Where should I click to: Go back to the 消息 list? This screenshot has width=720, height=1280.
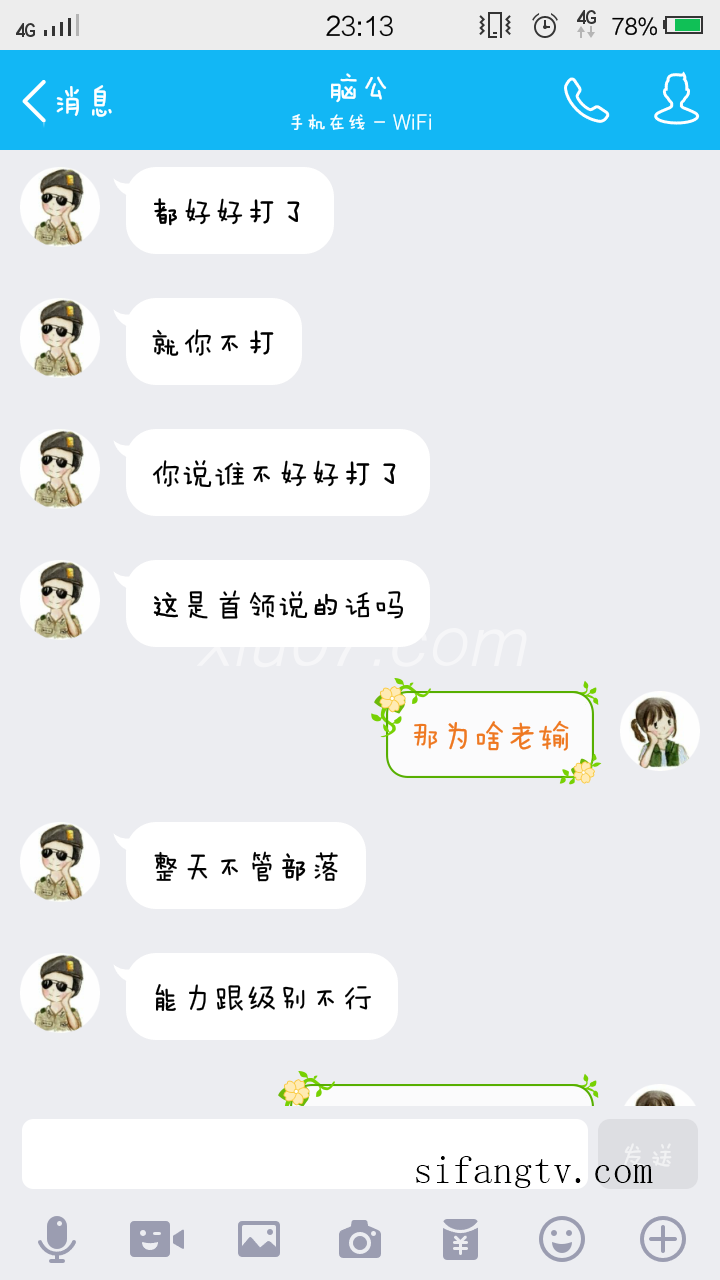click(x=66, y=101)
